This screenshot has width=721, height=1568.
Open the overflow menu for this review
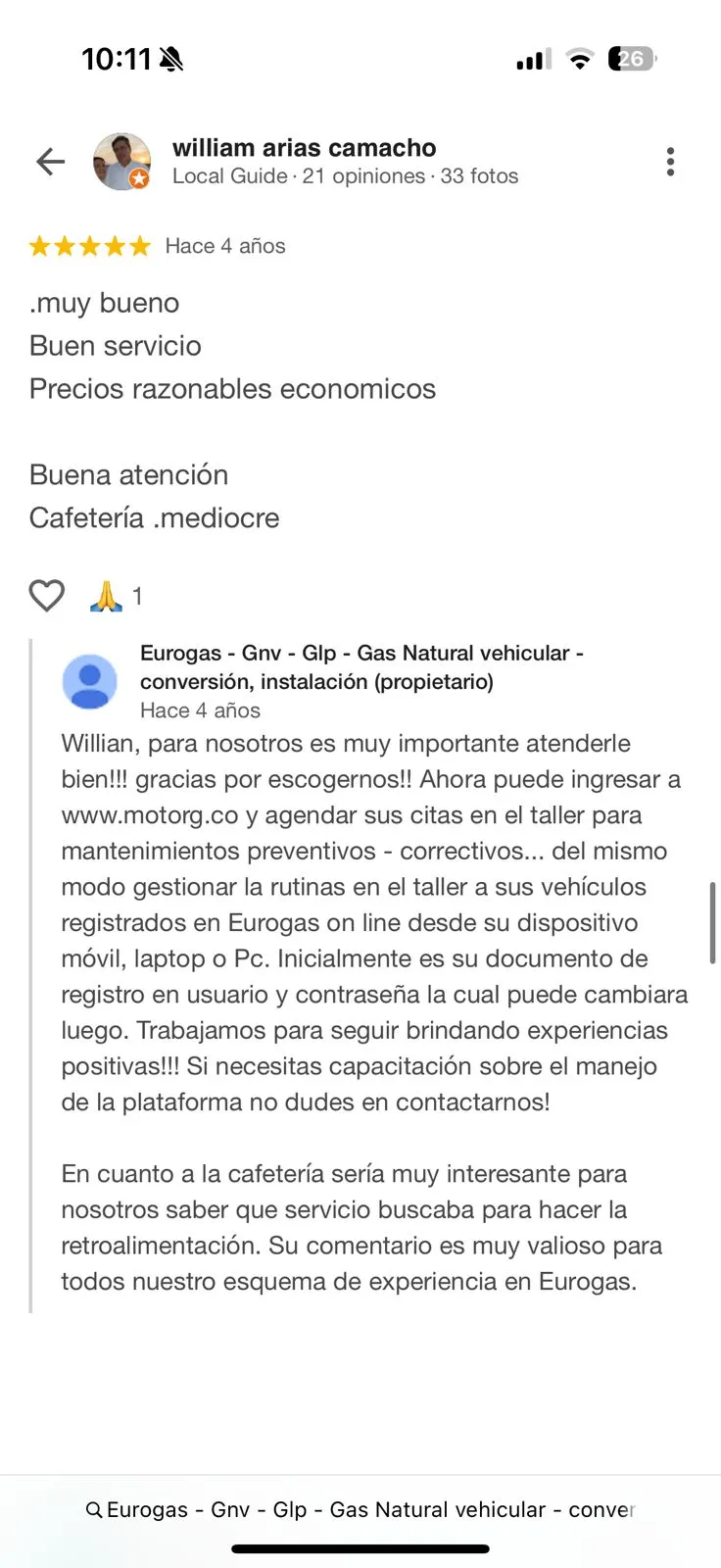point(670,162)
